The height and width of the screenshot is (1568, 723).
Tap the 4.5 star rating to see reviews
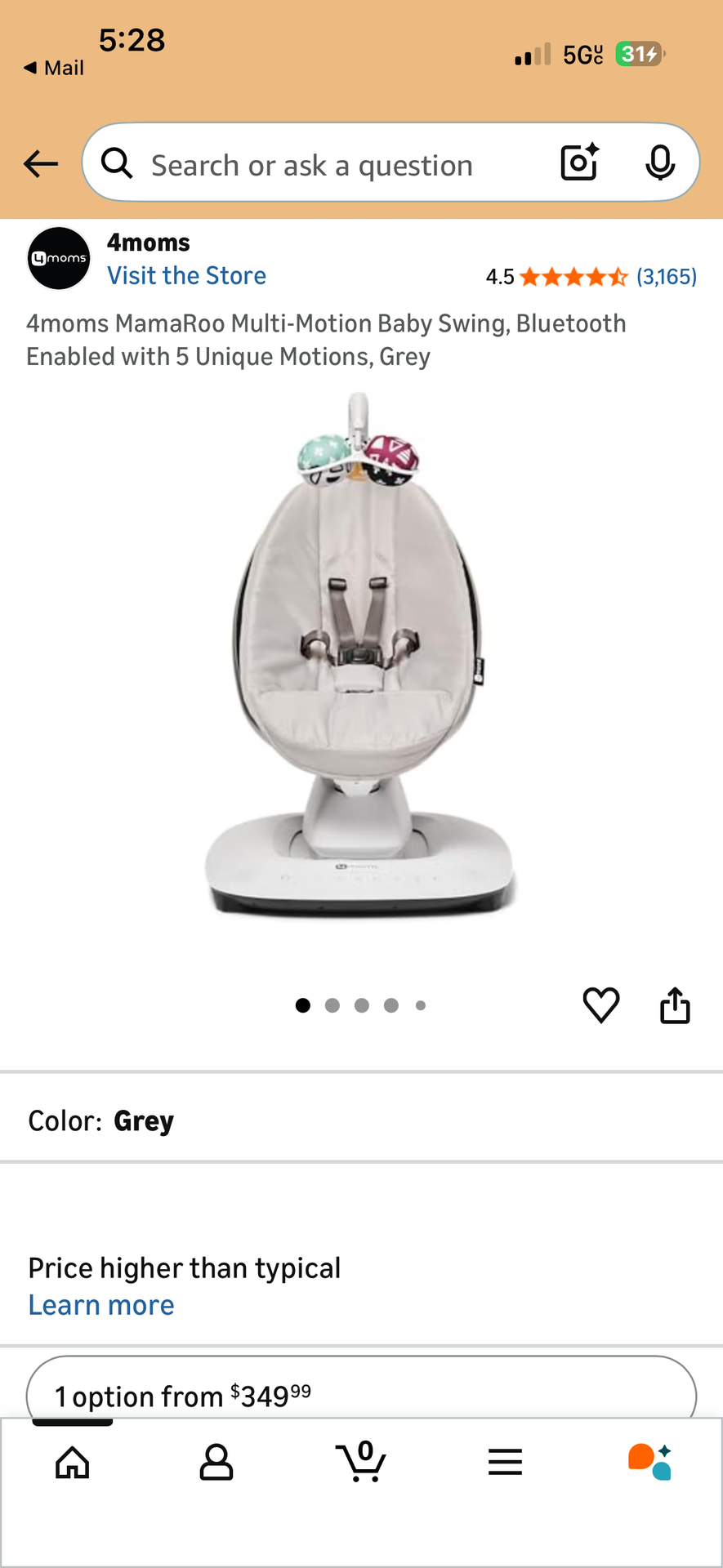point(564,276)
